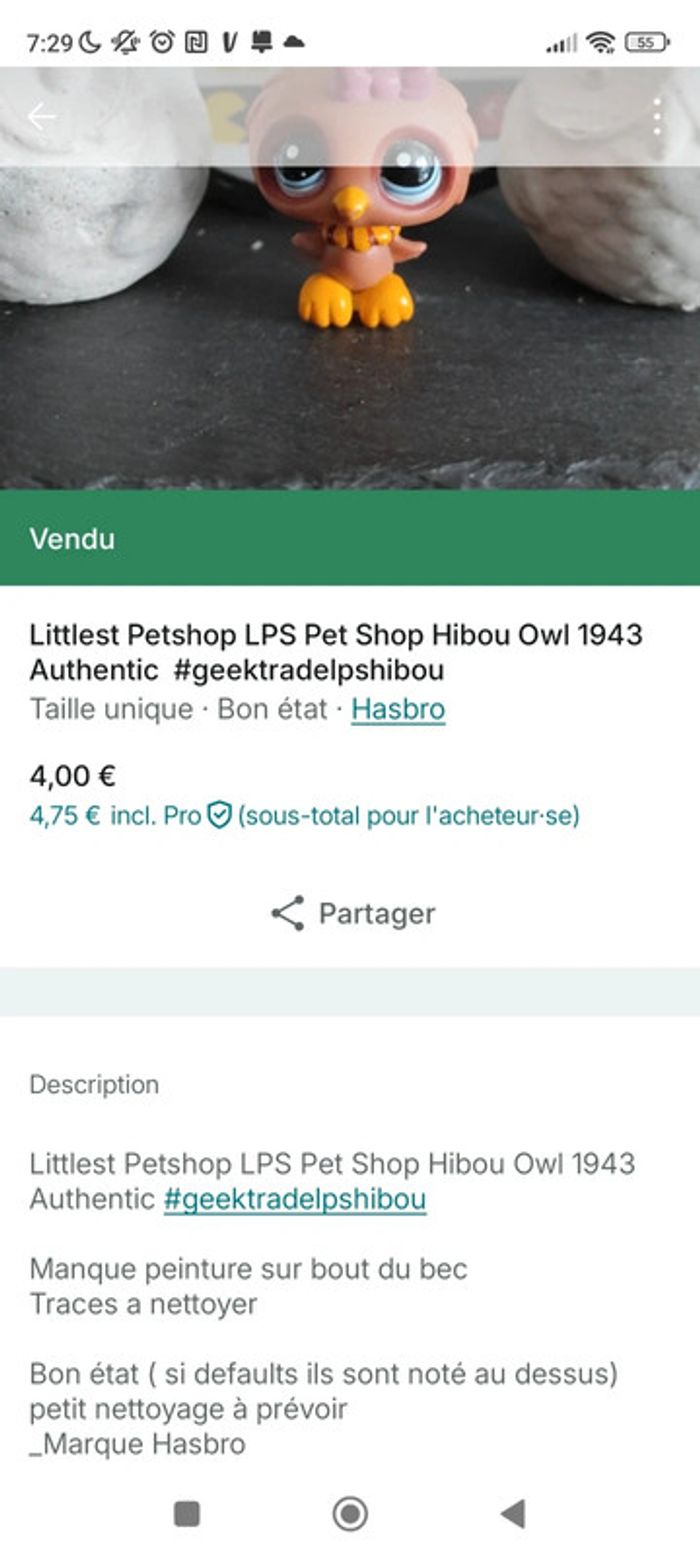Tap the system home button

pos(350,1514)
